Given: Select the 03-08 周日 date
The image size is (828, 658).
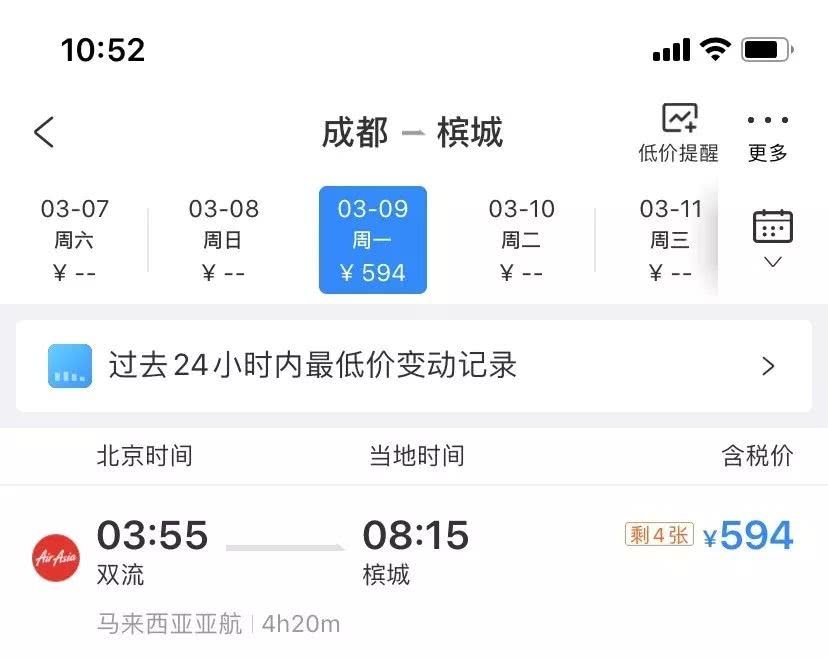Looking at the screenshot, I should 223,240.
